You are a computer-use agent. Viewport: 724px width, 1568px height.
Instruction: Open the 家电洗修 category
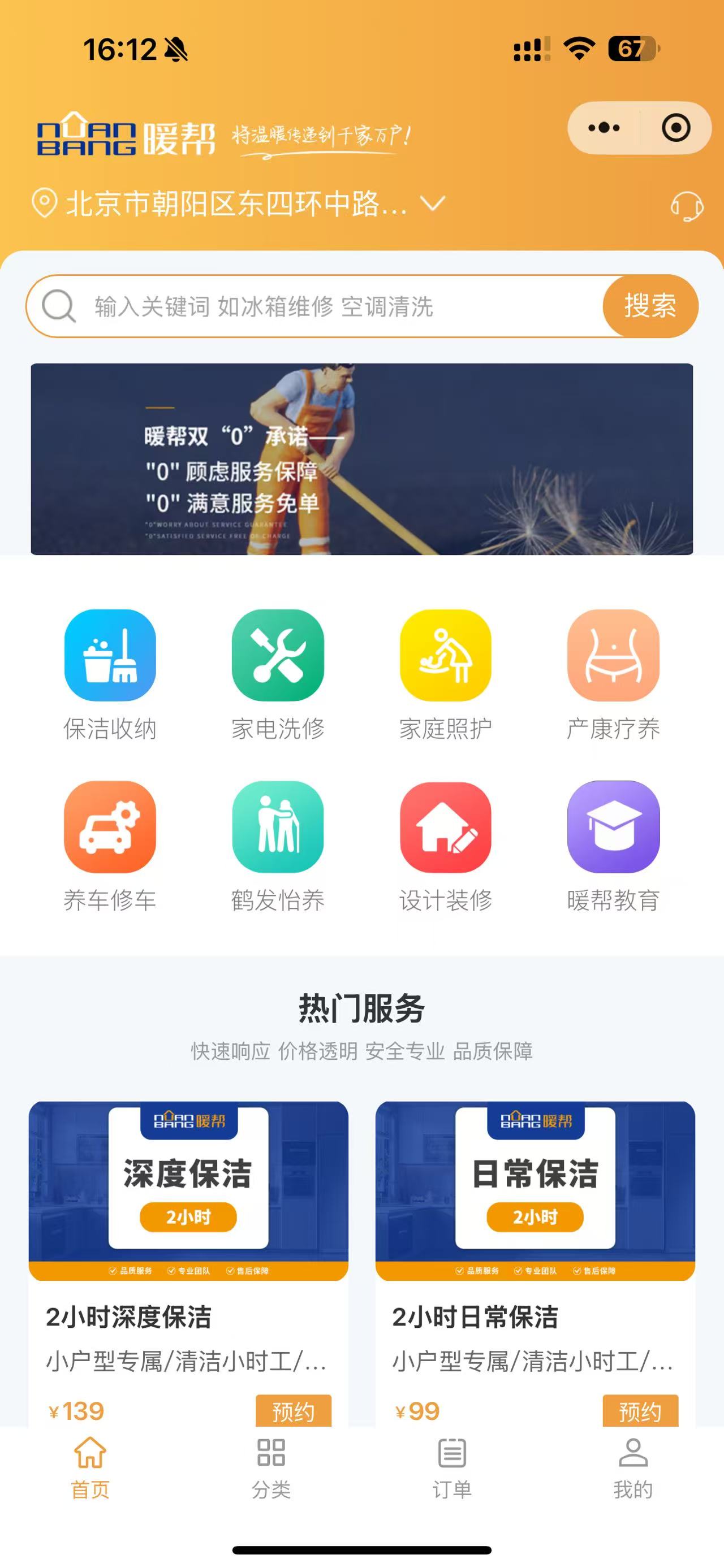pyautogui.click(x=278, y=674)
